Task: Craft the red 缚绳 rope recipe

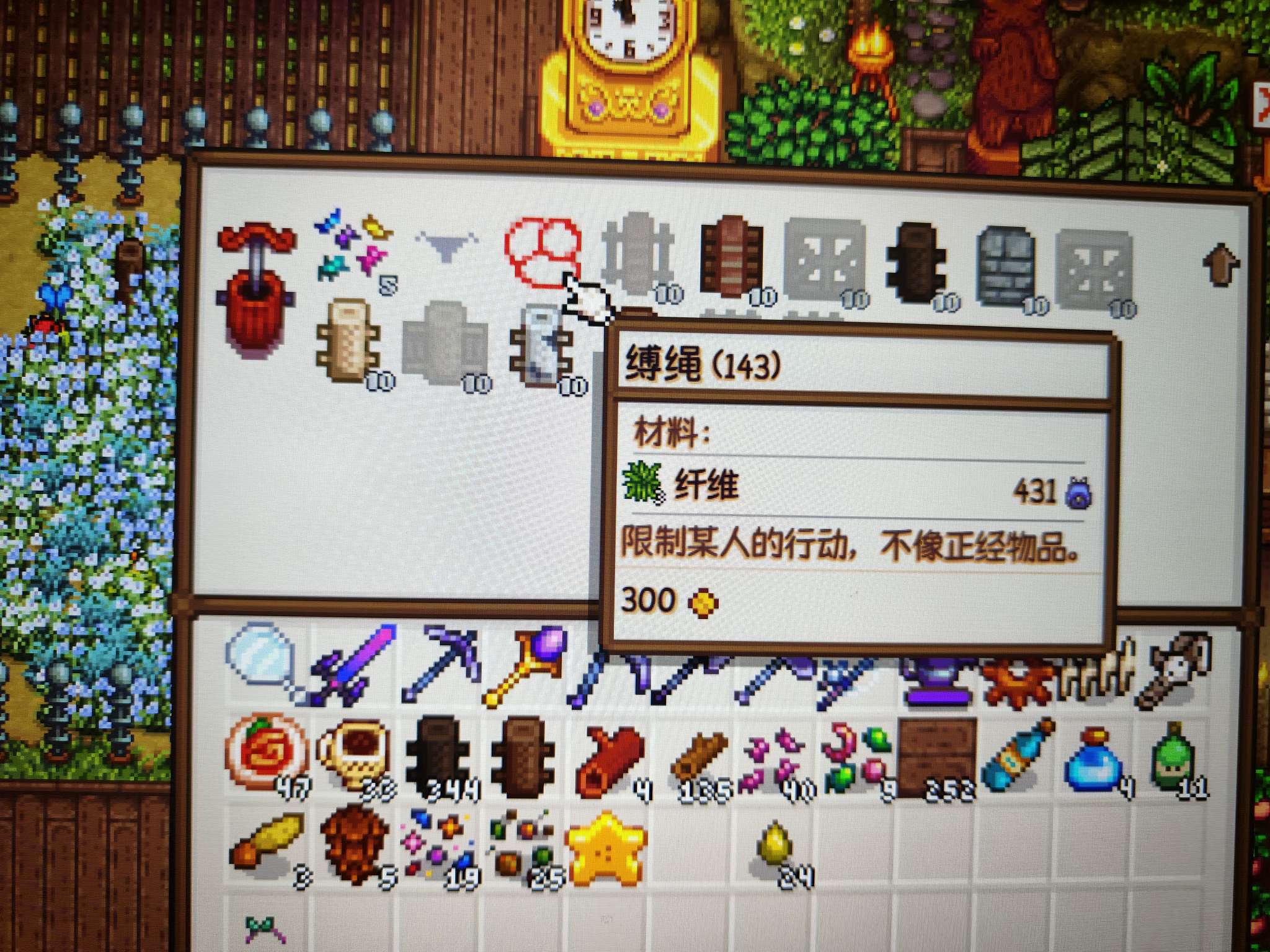Action: 543,253
